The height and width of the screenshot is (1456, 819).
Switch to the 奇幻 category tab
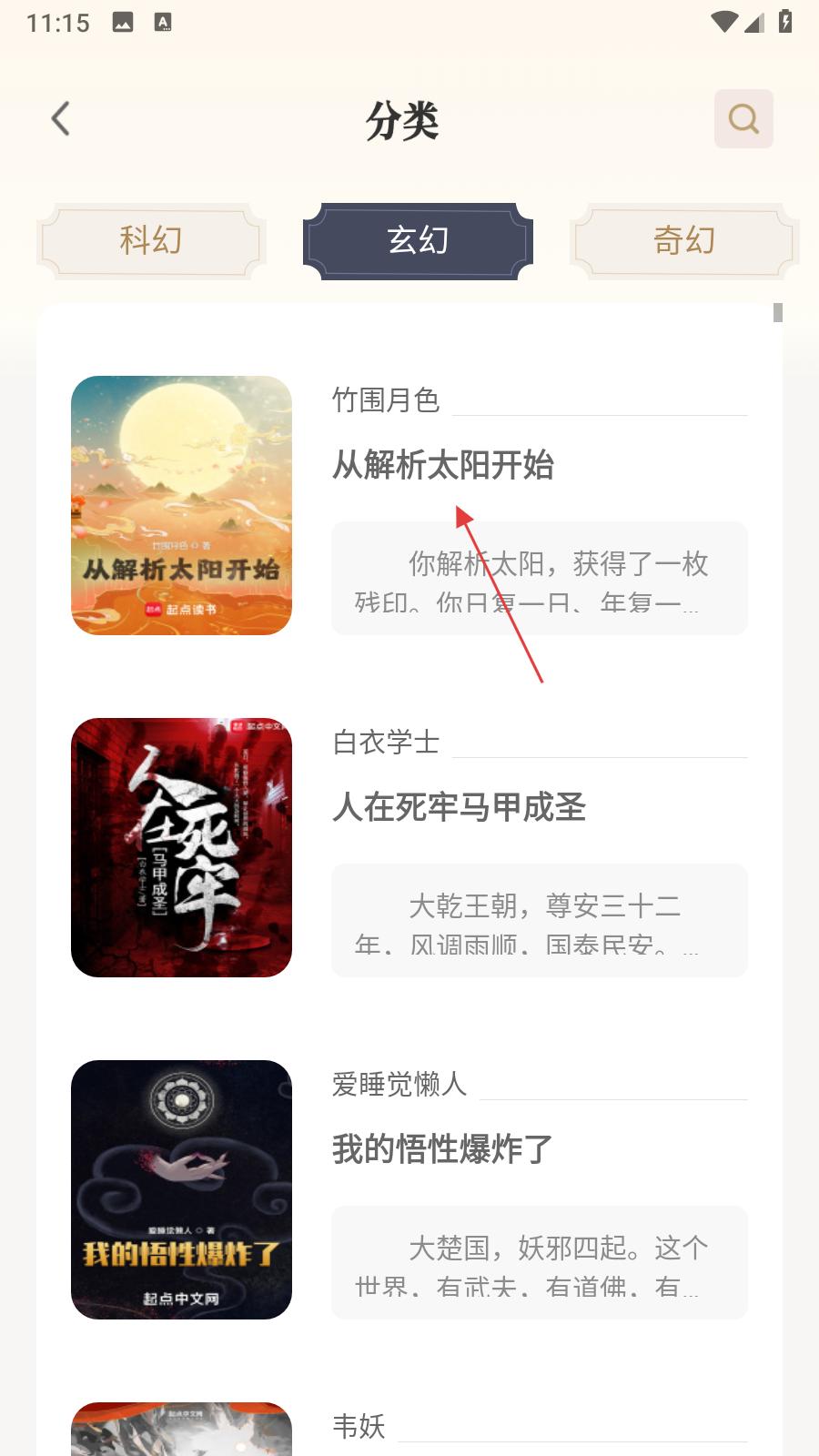coord(684,241)
